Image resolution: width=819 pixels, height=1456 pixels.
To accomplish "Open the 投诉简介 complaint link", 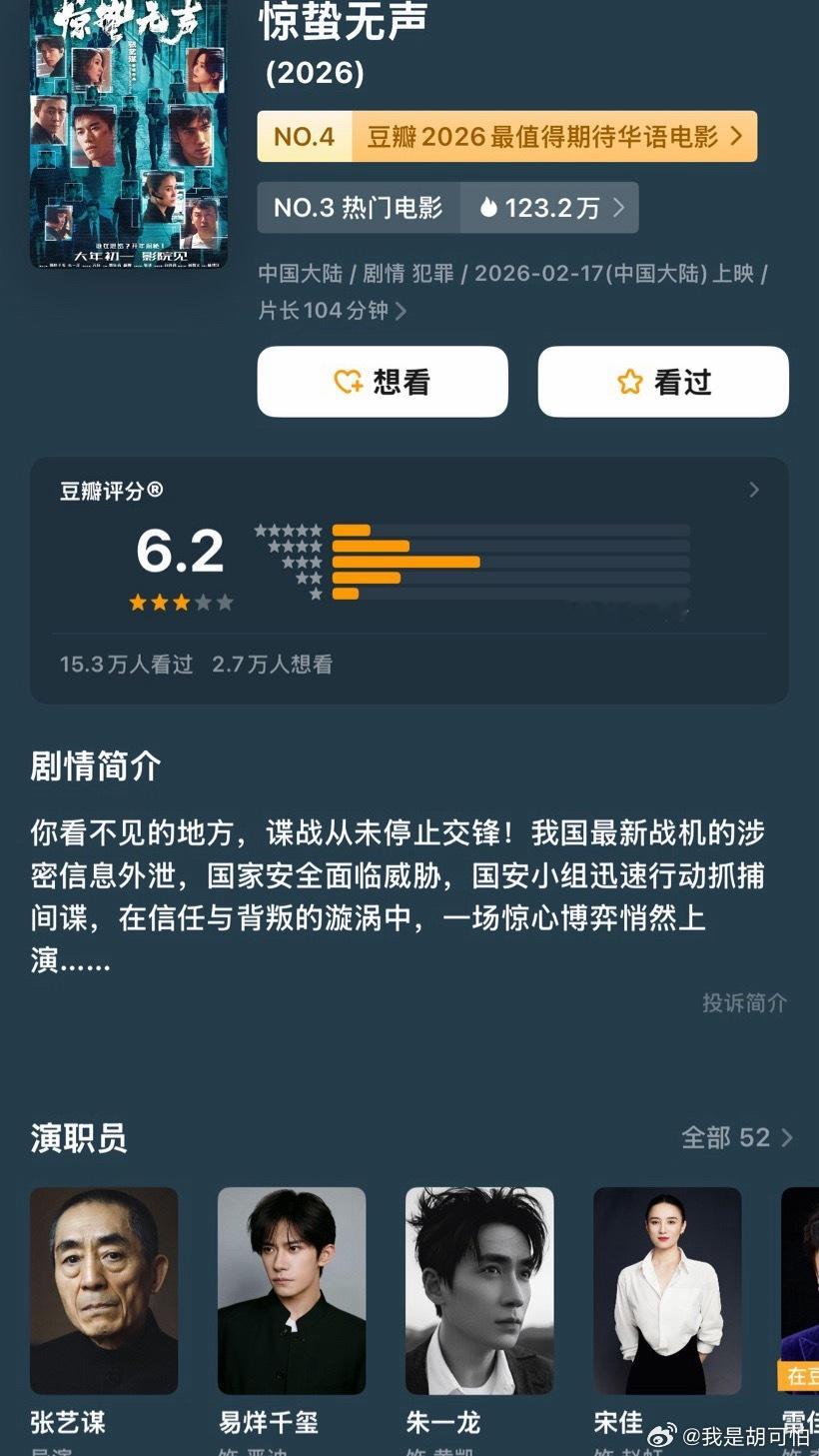I will 742,1002.
